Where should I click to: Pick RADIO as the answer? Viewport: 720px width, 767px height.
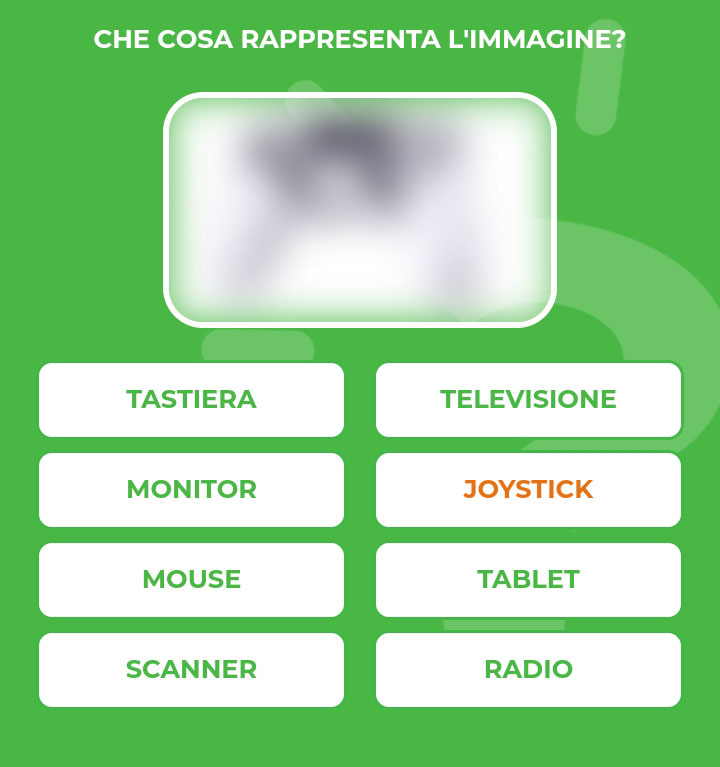click(x=528, y=670)
